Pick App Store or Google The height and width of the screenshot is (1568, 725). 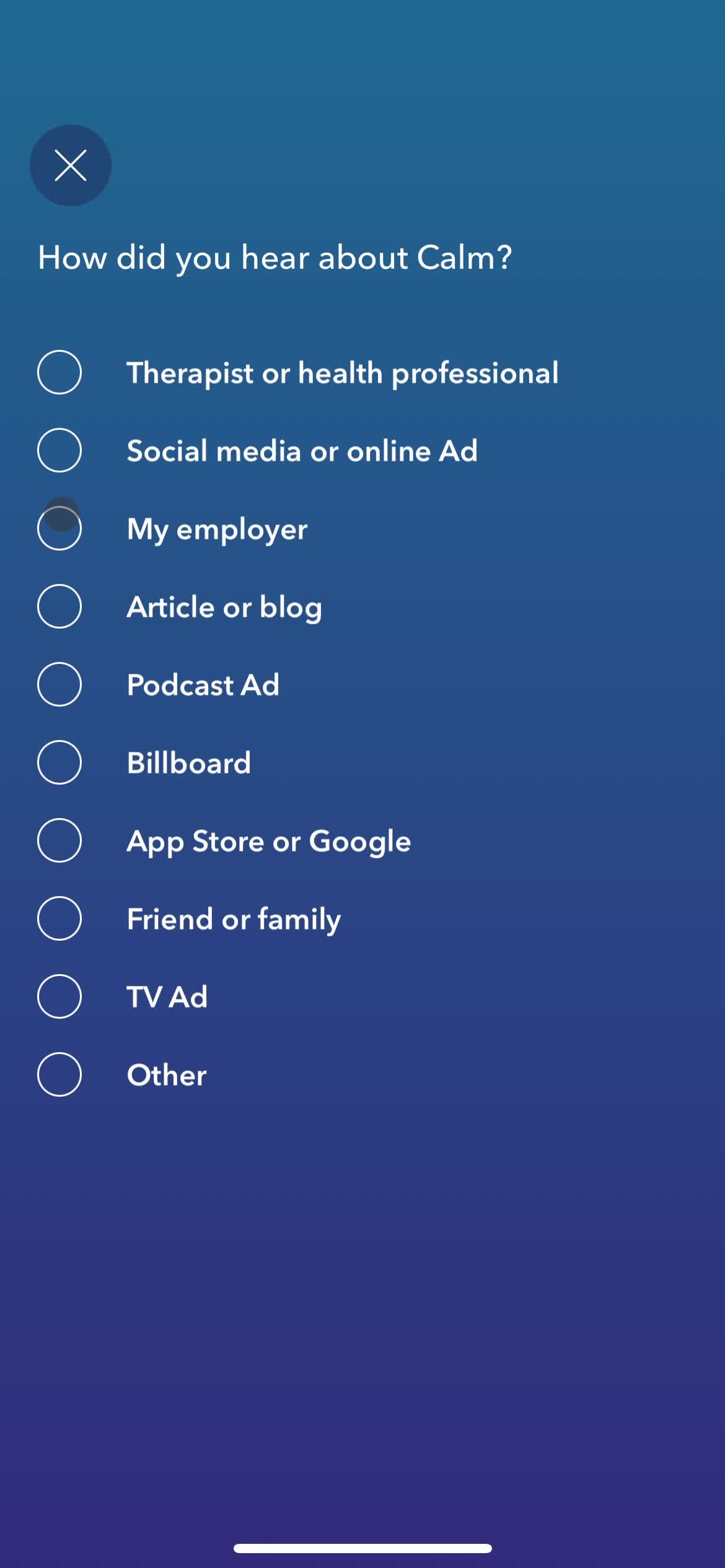click(59, 840)
